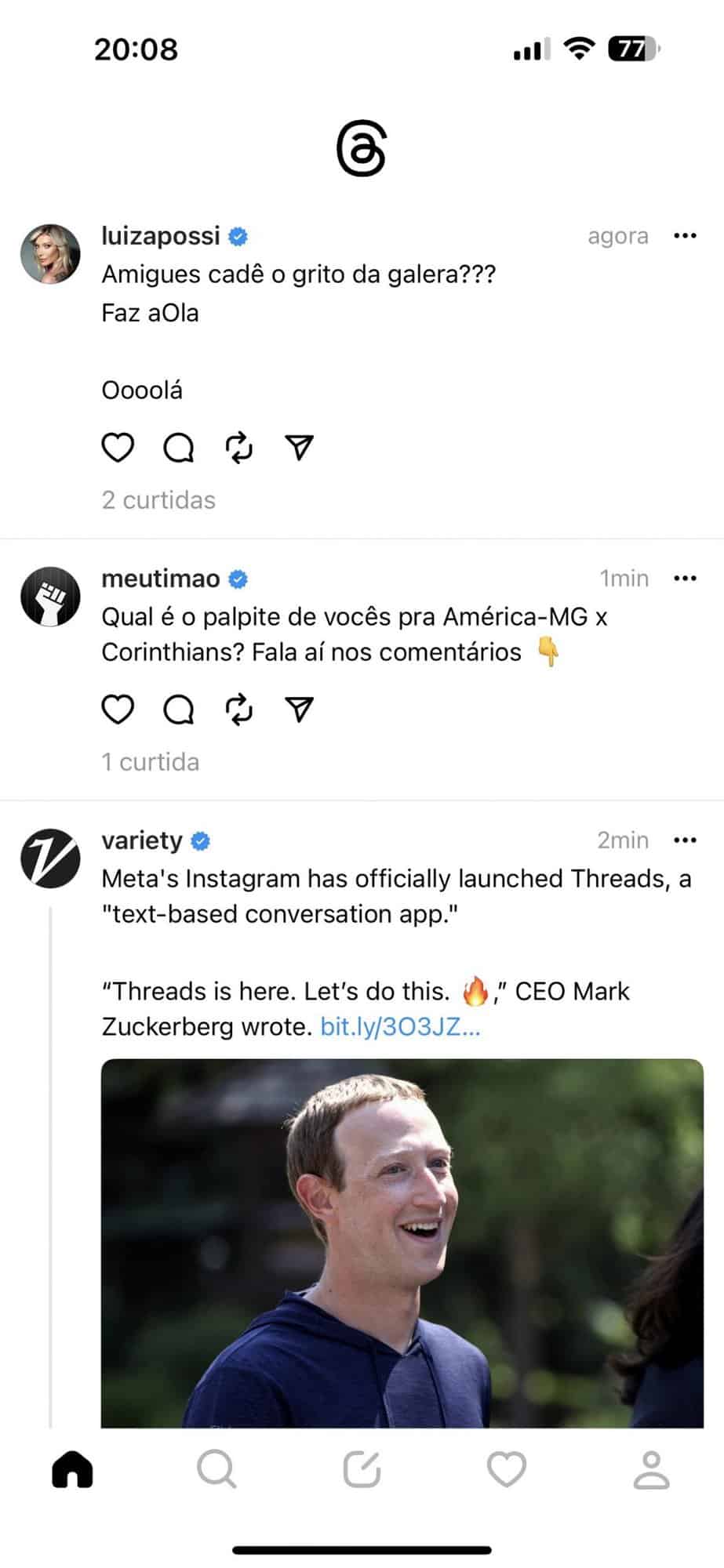Image resolution: width=724 pixels, height=1568 pixels.
Task: Go to the Profile tab
Action: click(651, 1469)
